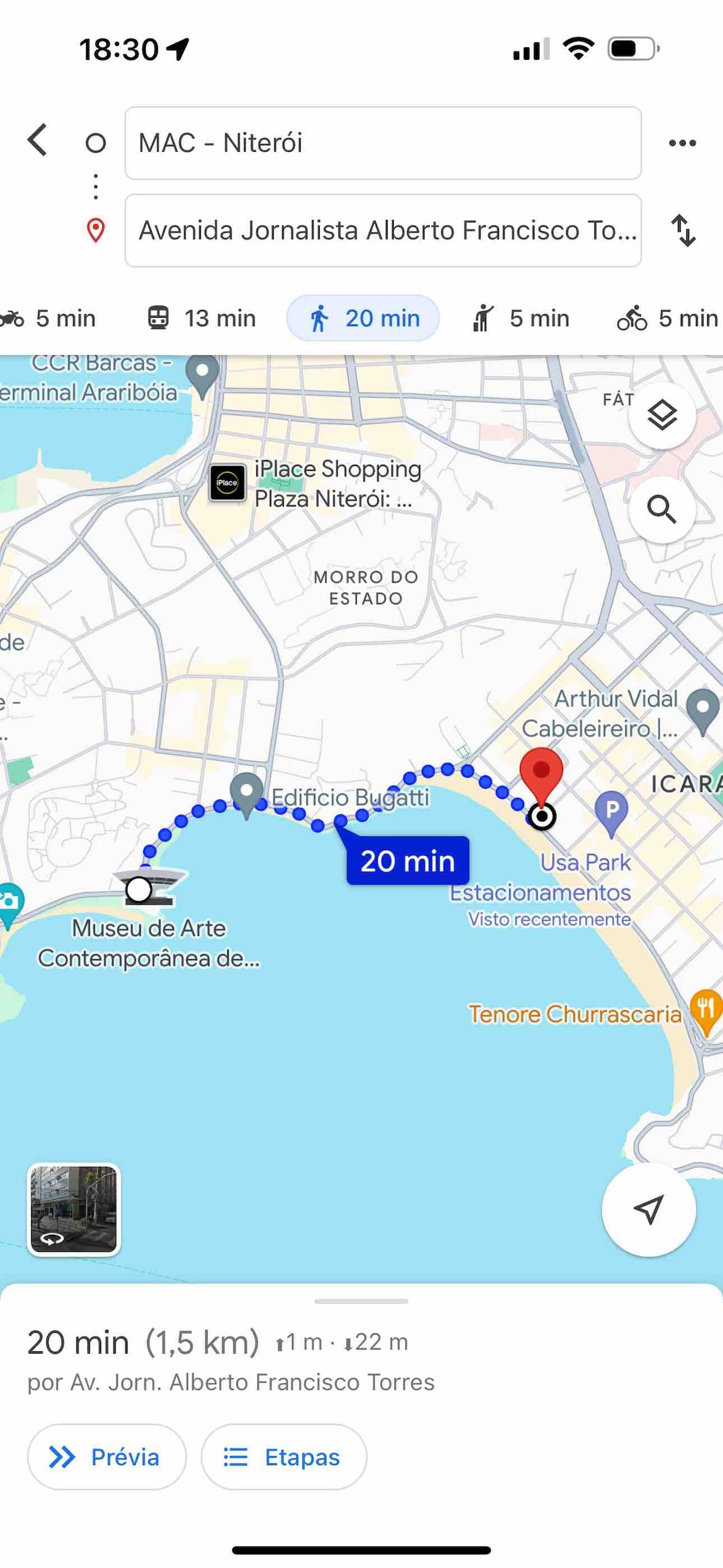Image resolution: width=723 pixels, height=1568 pixels.
Task: Go back from the directions screen
Action: (x=38, y=140)
